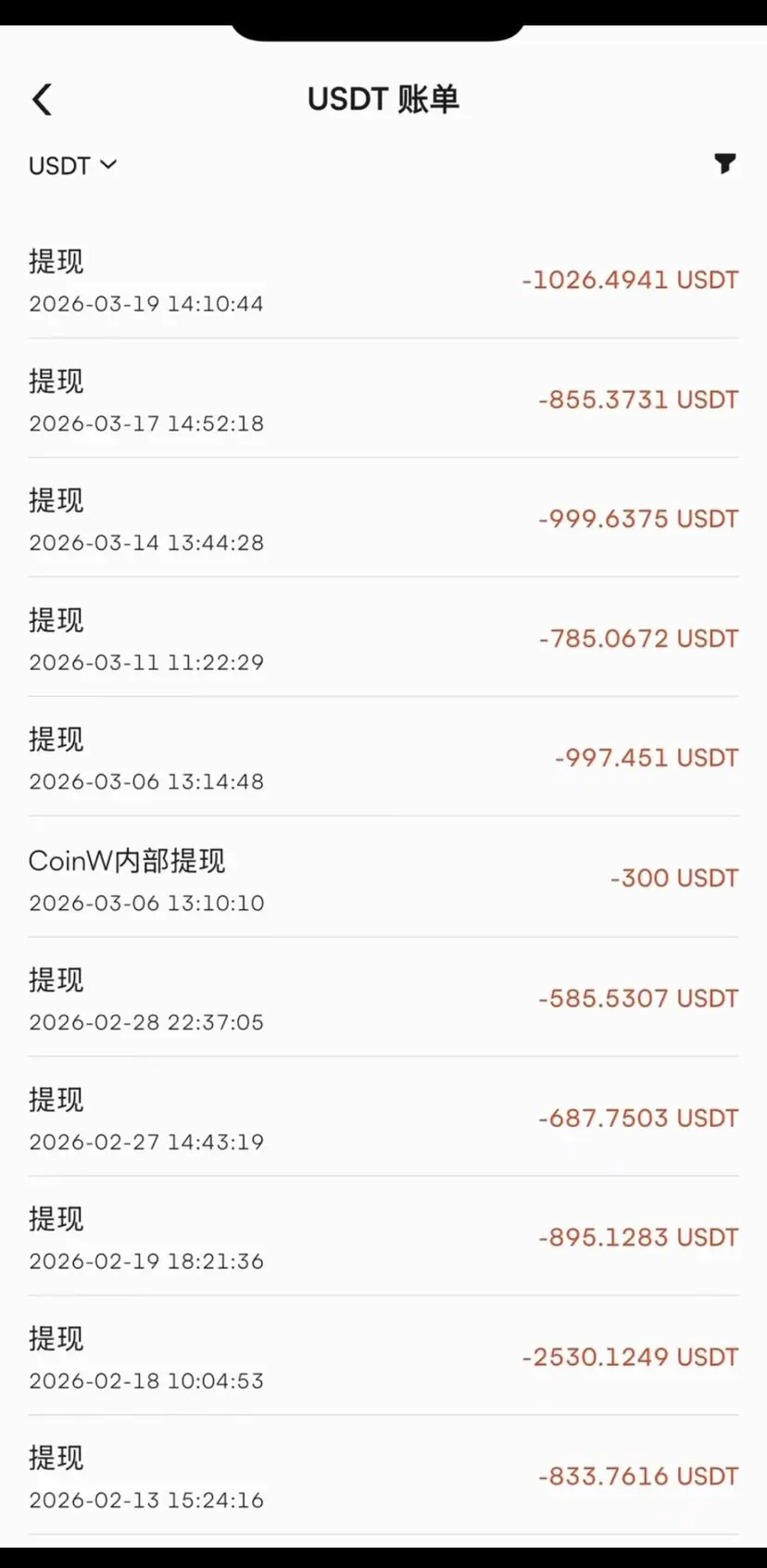Open the filter funnel icon
Screen dimensions: 767x1568
point(724,164)
